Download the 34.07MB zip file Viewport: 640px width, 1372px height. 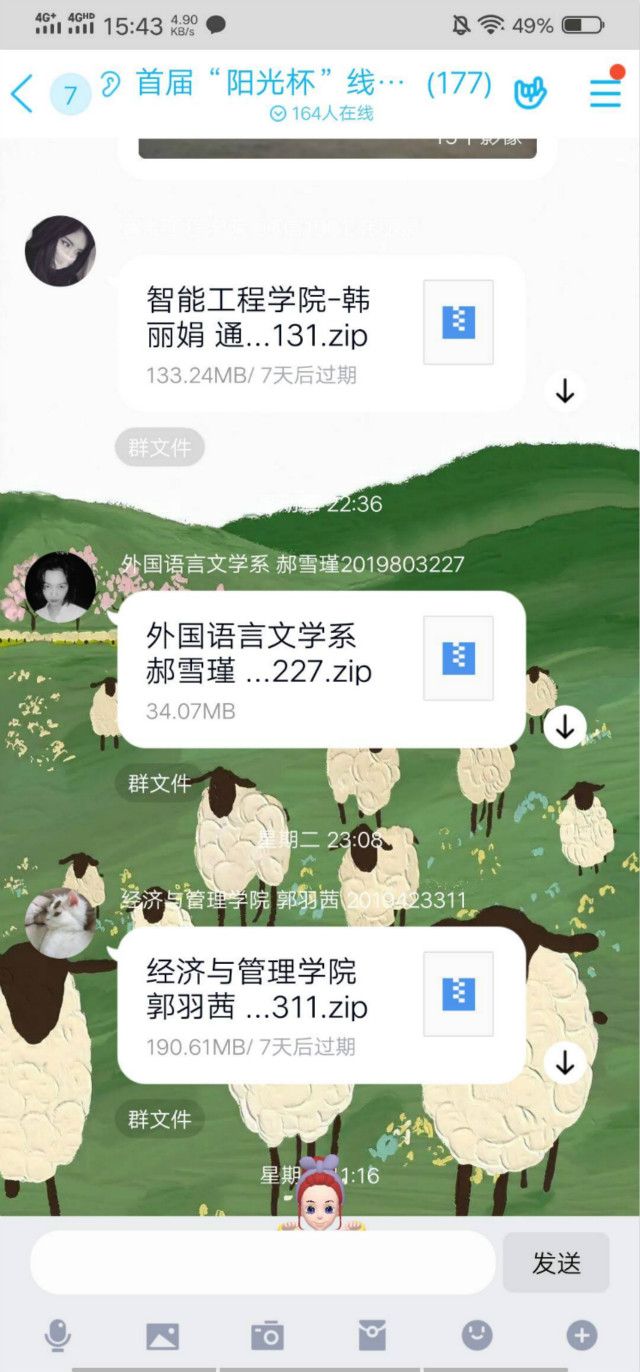565,727
